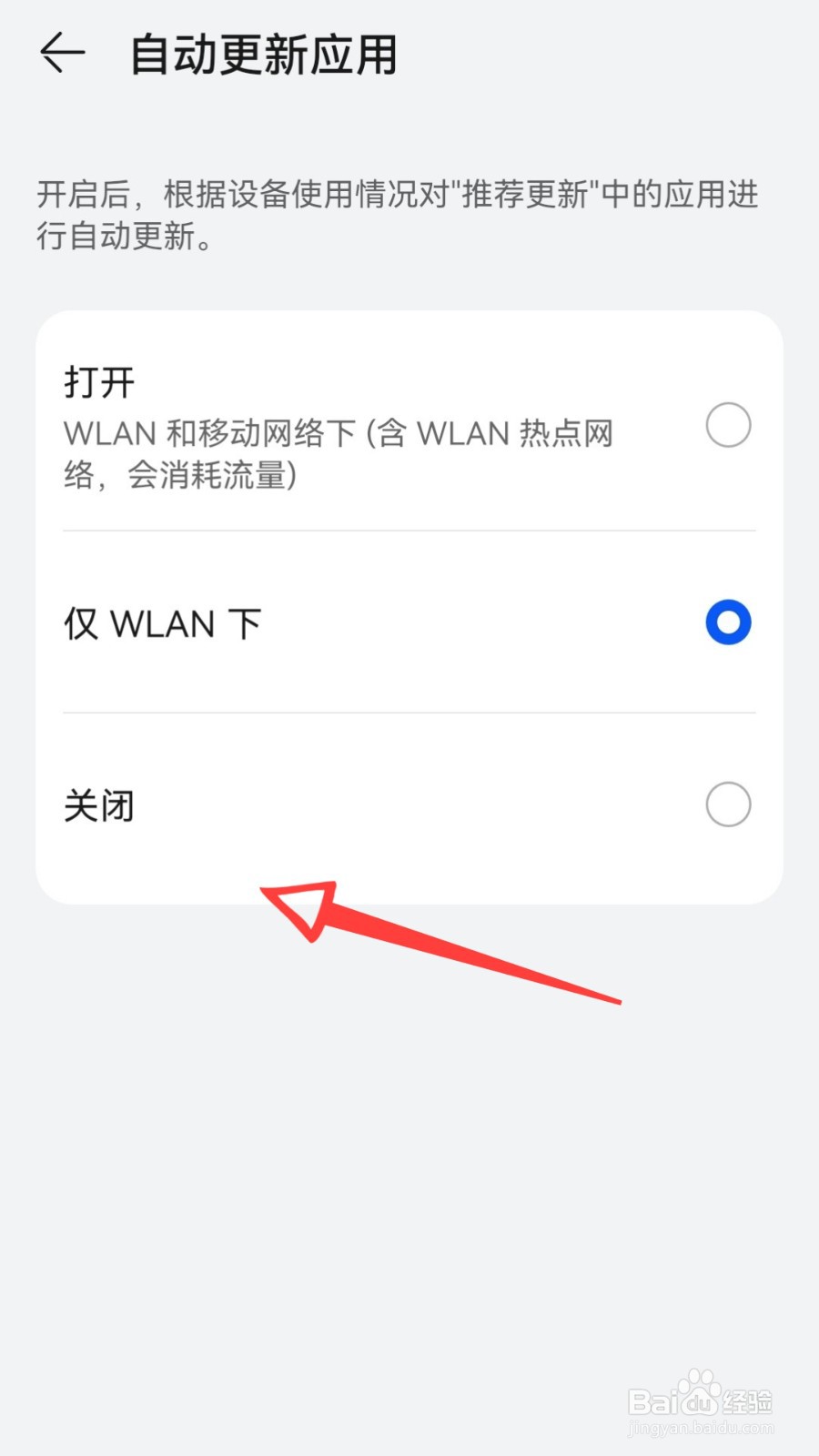The image size is (819, 1456).
Task: Click the left arrow beside 自动更新应用
Action: tap(61, 55)
